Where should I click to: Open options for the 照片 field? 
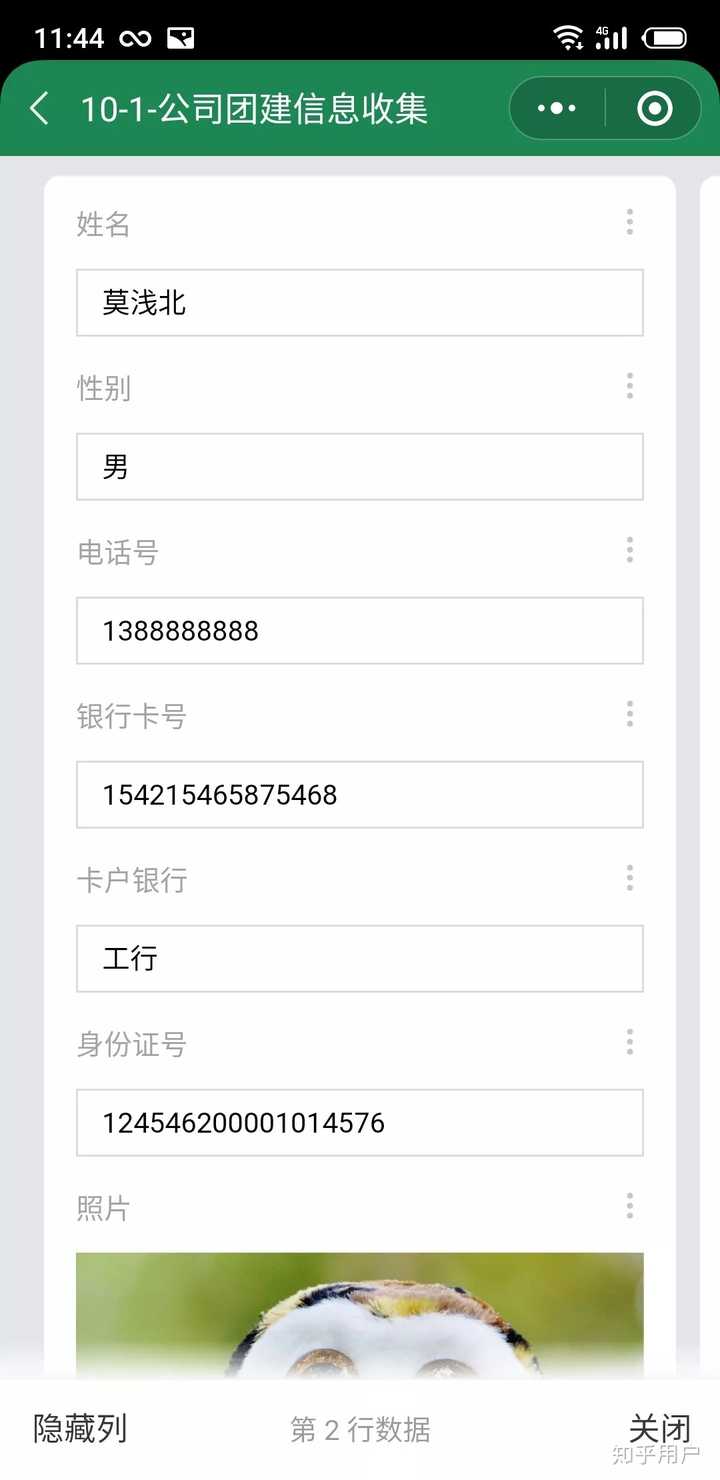(630, 1206)
